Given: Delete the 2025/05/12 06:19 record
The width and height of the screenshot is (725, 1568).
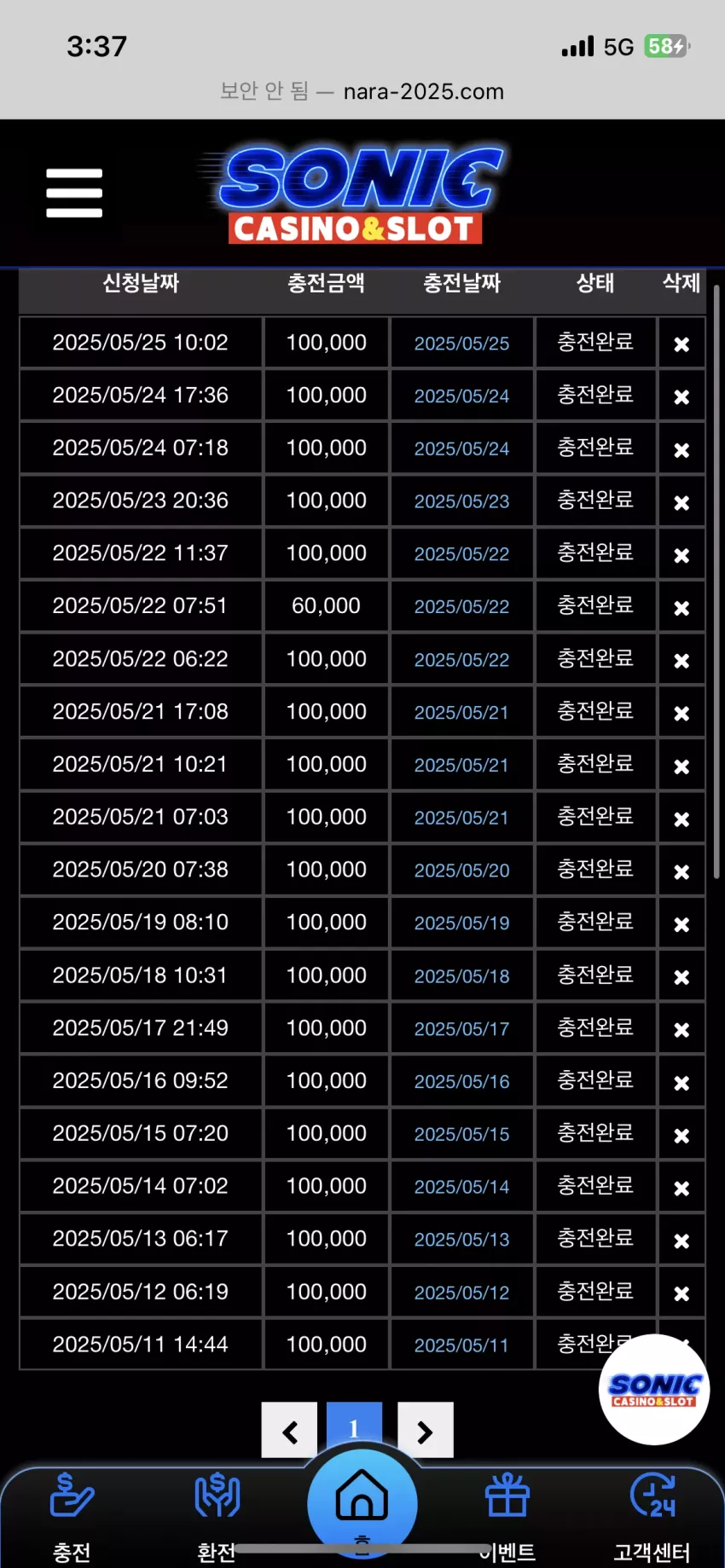Looking at the screenshot, I should 681,1293.
